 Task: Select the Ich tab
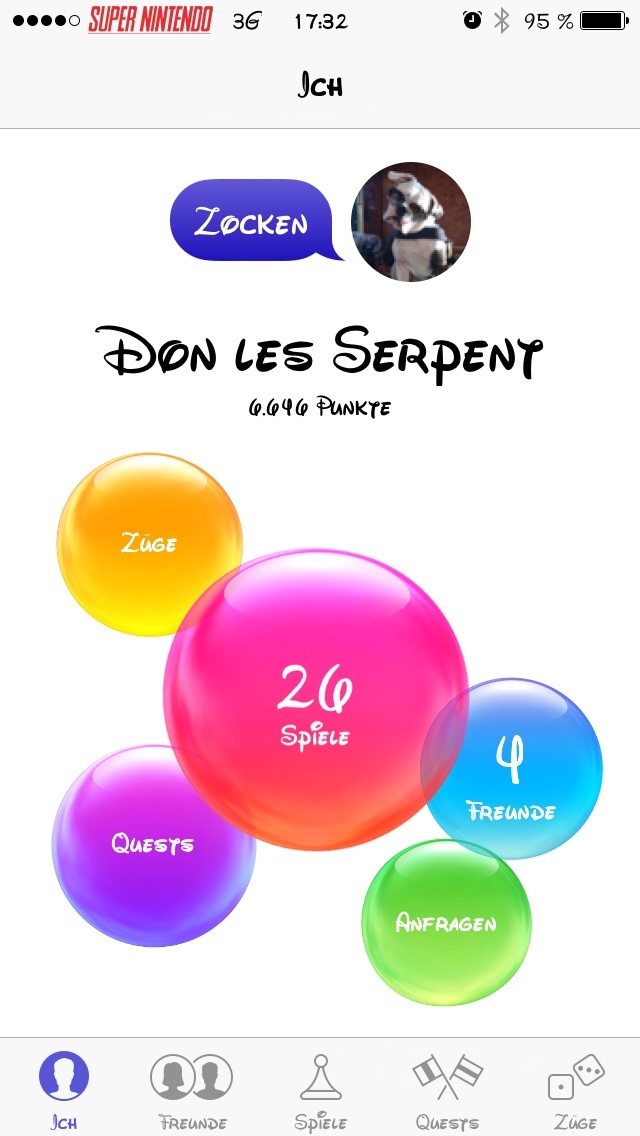click(x=64, y=1090)
